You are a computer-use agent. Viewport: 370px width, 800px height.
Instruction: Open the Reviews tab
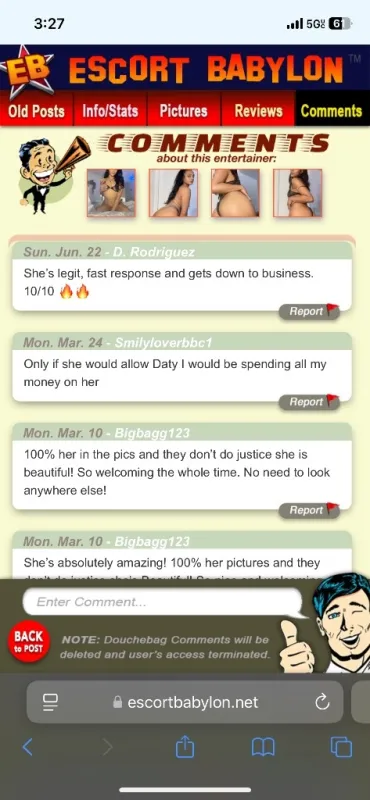(258, 111)
